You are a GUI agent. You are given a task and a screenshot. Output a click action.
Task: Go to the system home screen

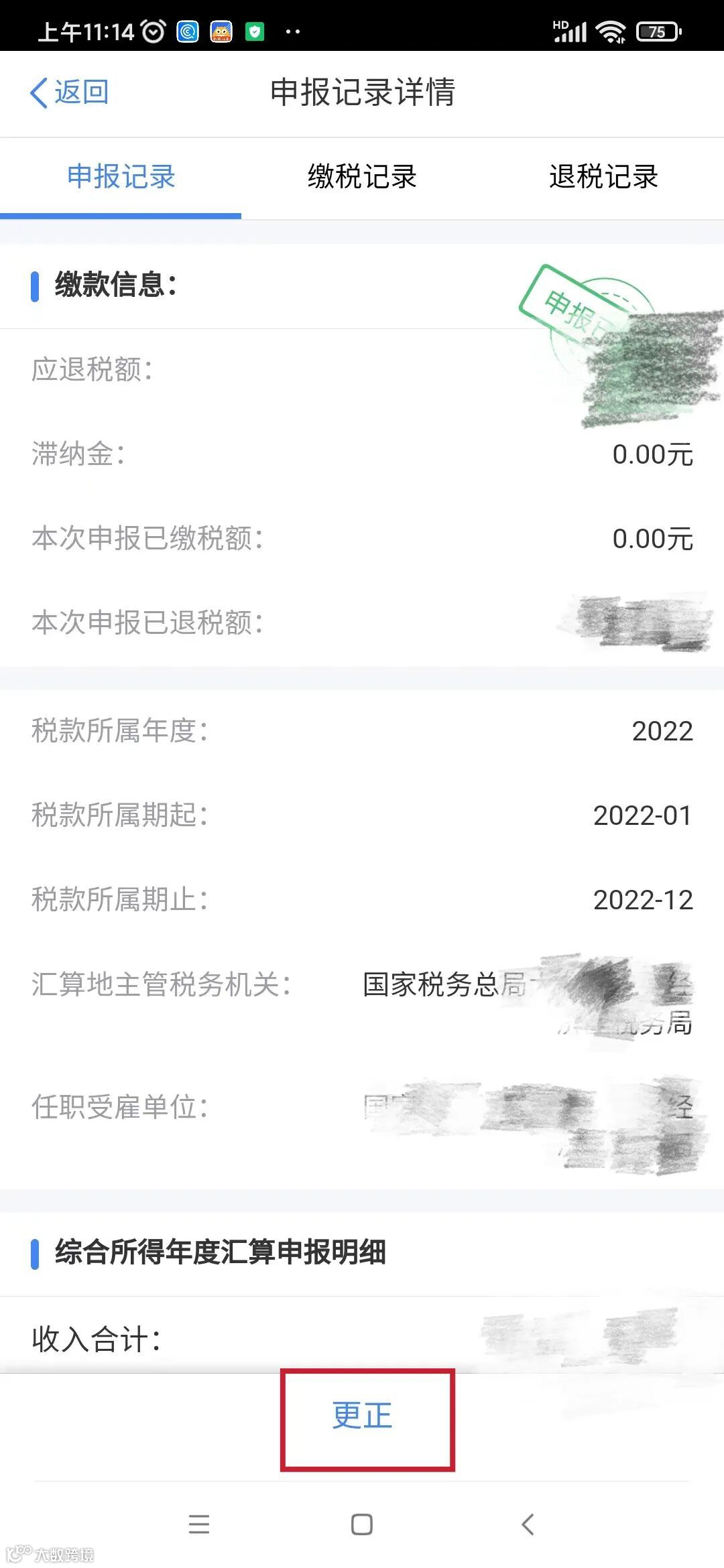362,1524
